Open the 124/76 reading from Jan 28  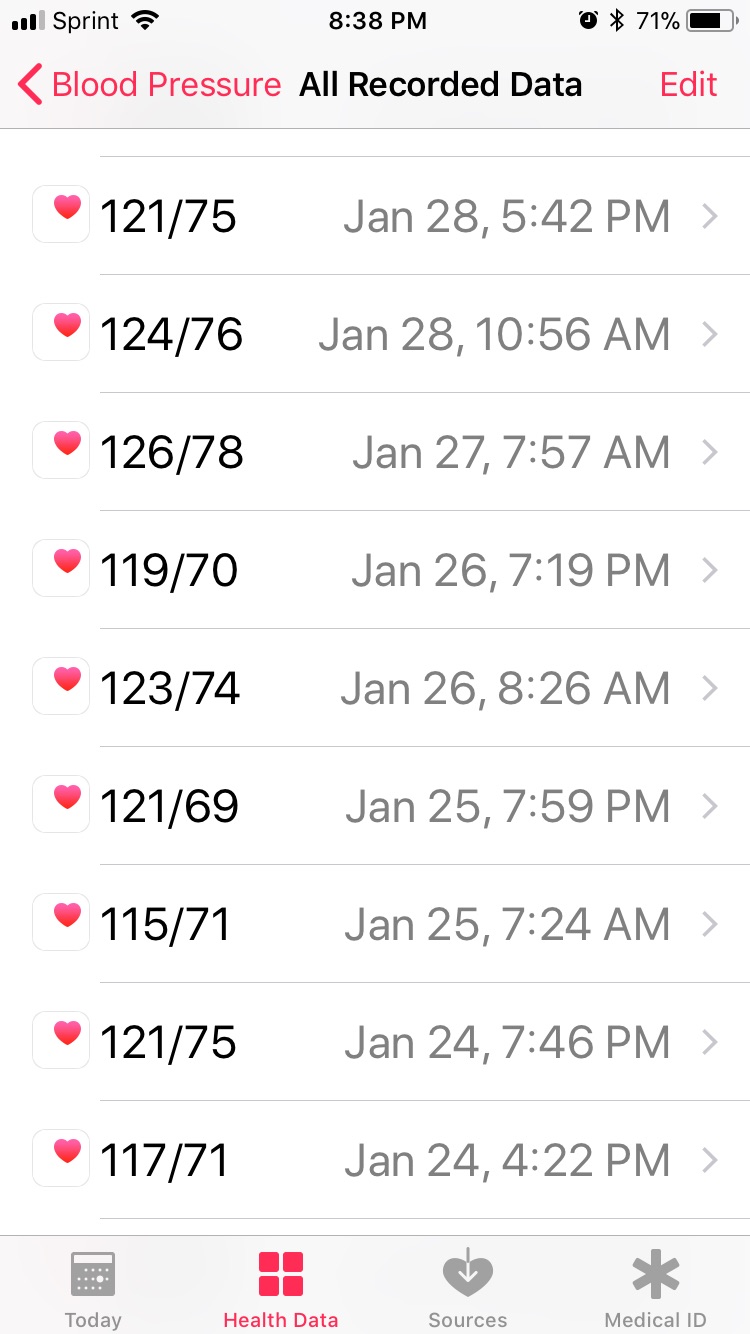(375, 334)
